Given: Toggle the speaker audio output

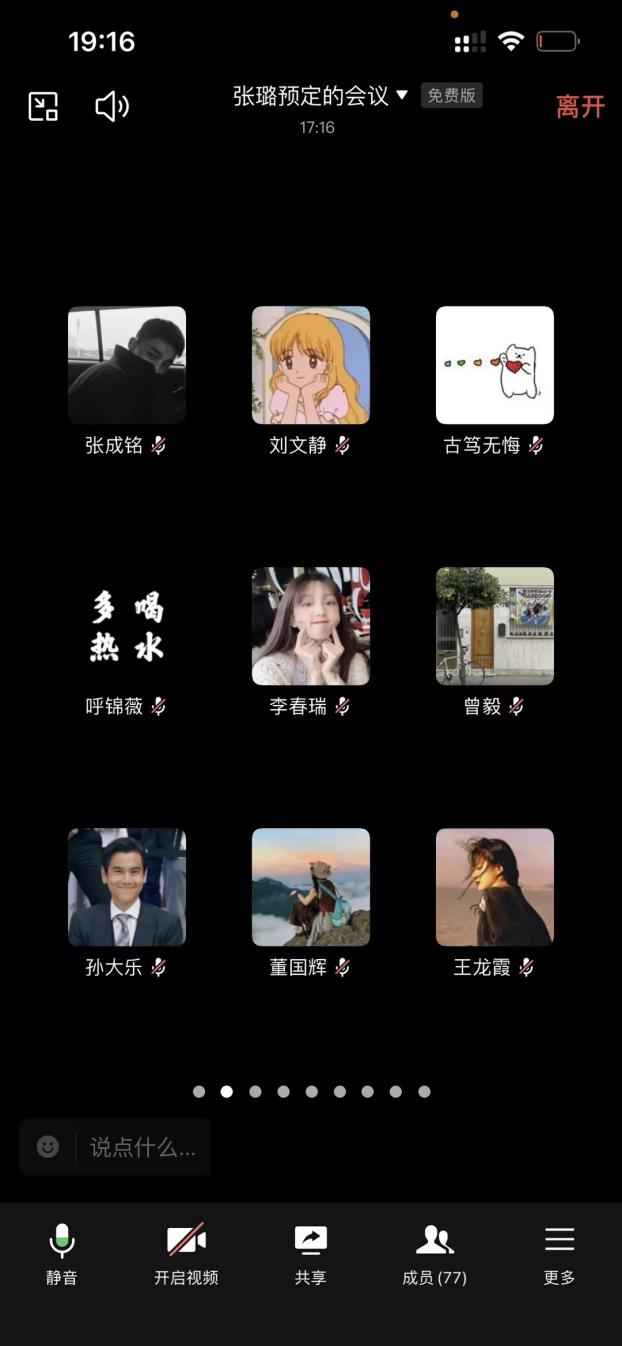Looking at the screenshot, I should click(x=111, y=106).
